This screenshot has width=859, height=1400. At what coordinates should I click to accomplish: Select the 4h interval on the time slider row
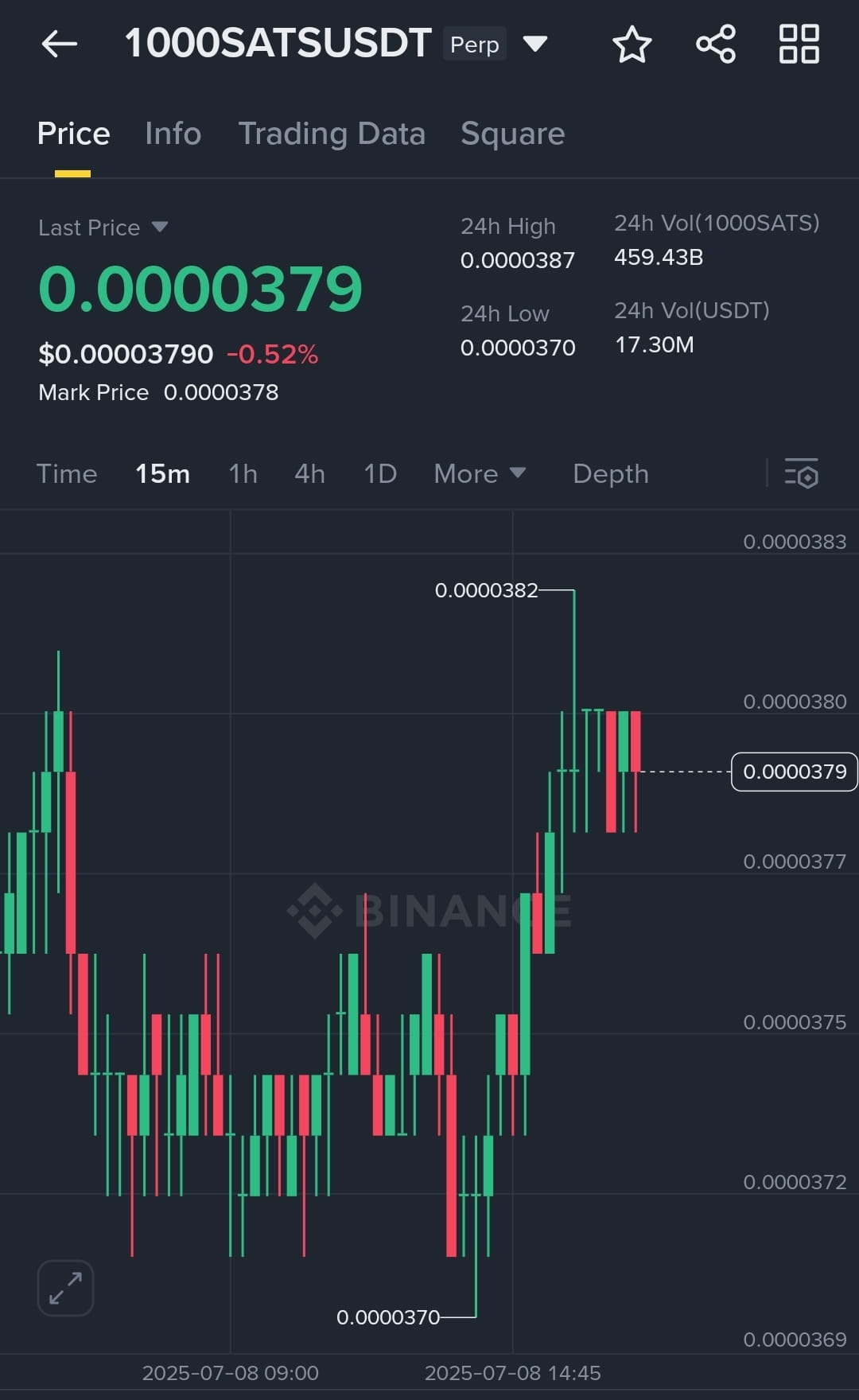coord(309,473)
